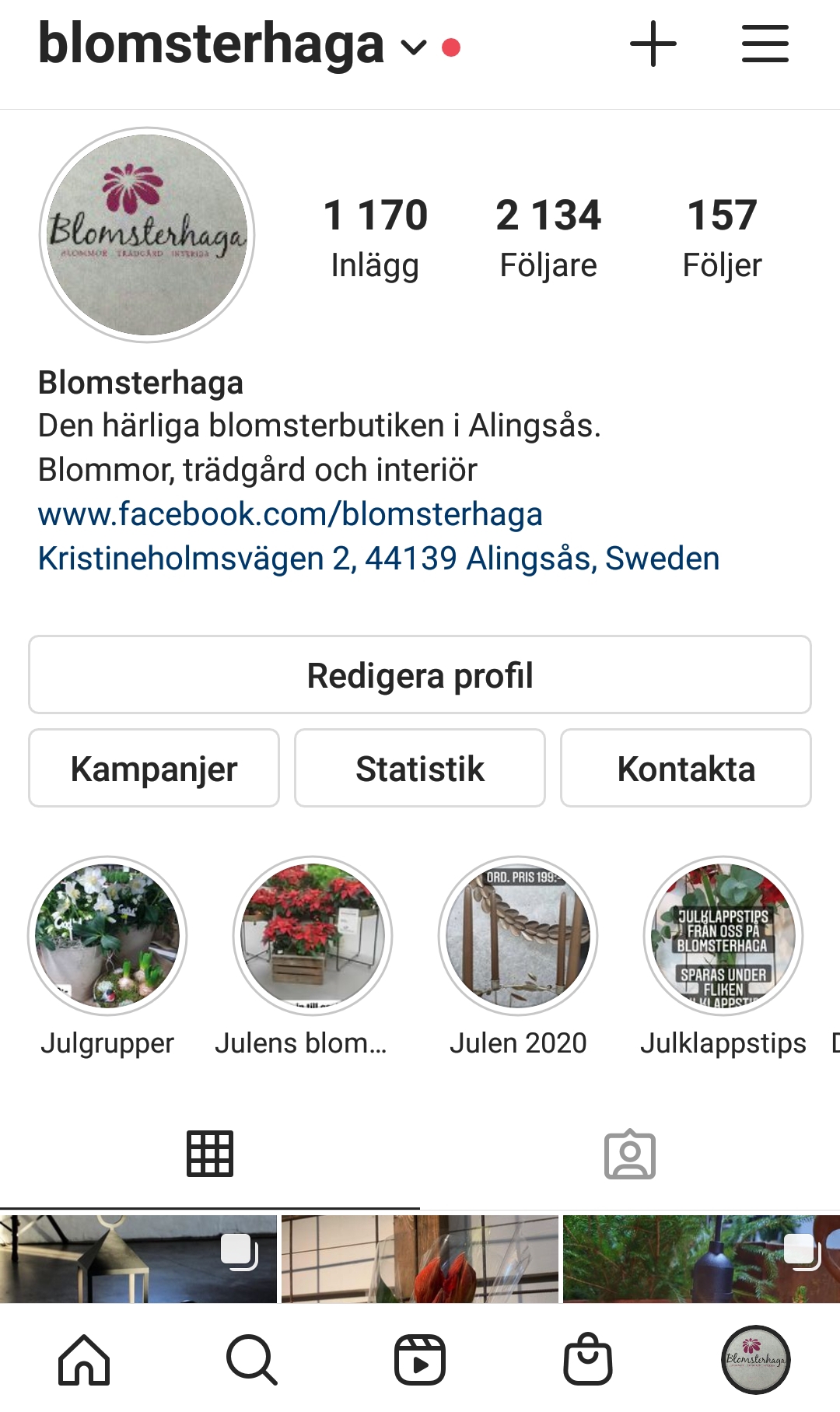Screen dimensions: 840x1412
Task: Switch to the tagged photos tab
Action: 630,1154
